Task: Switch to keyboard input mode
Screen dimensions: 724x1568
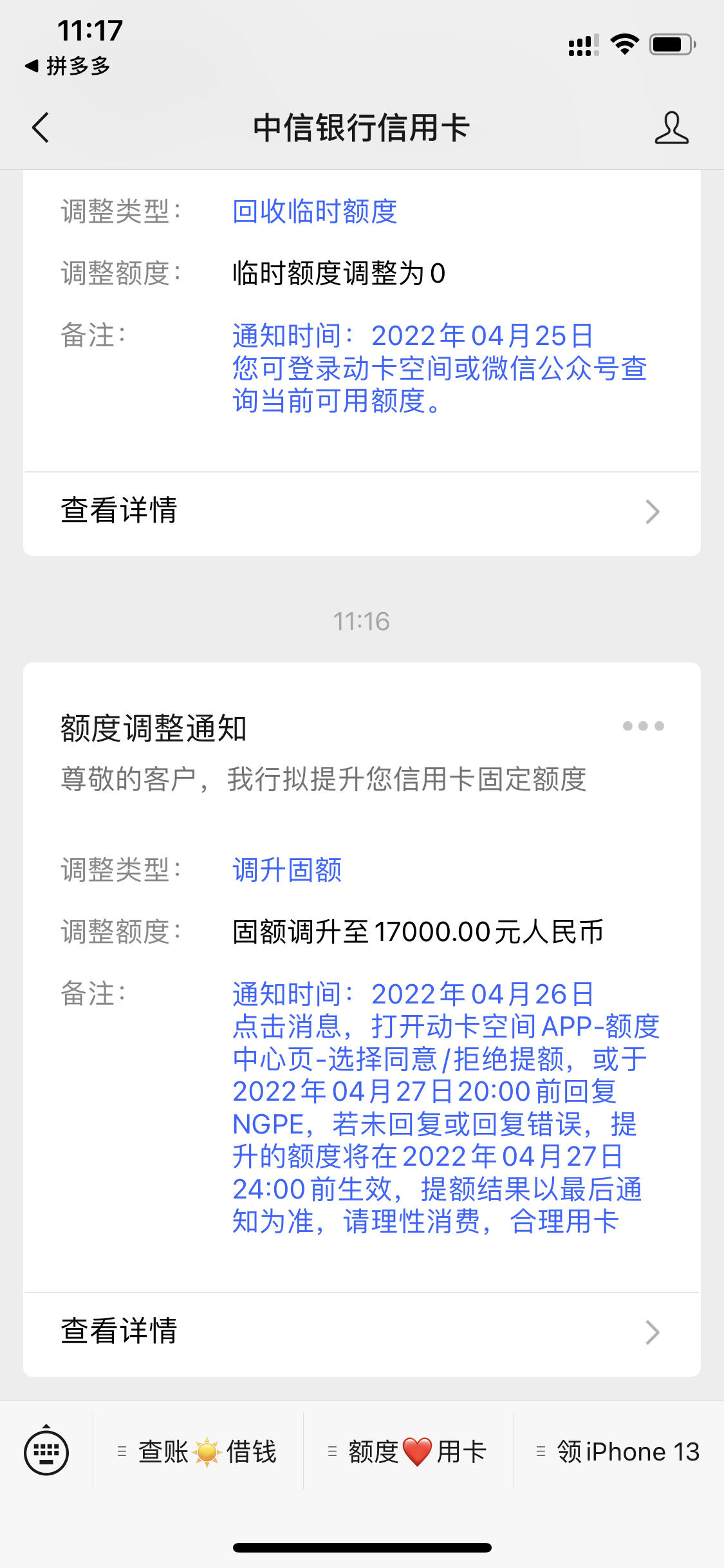Action: (46, 1451)
